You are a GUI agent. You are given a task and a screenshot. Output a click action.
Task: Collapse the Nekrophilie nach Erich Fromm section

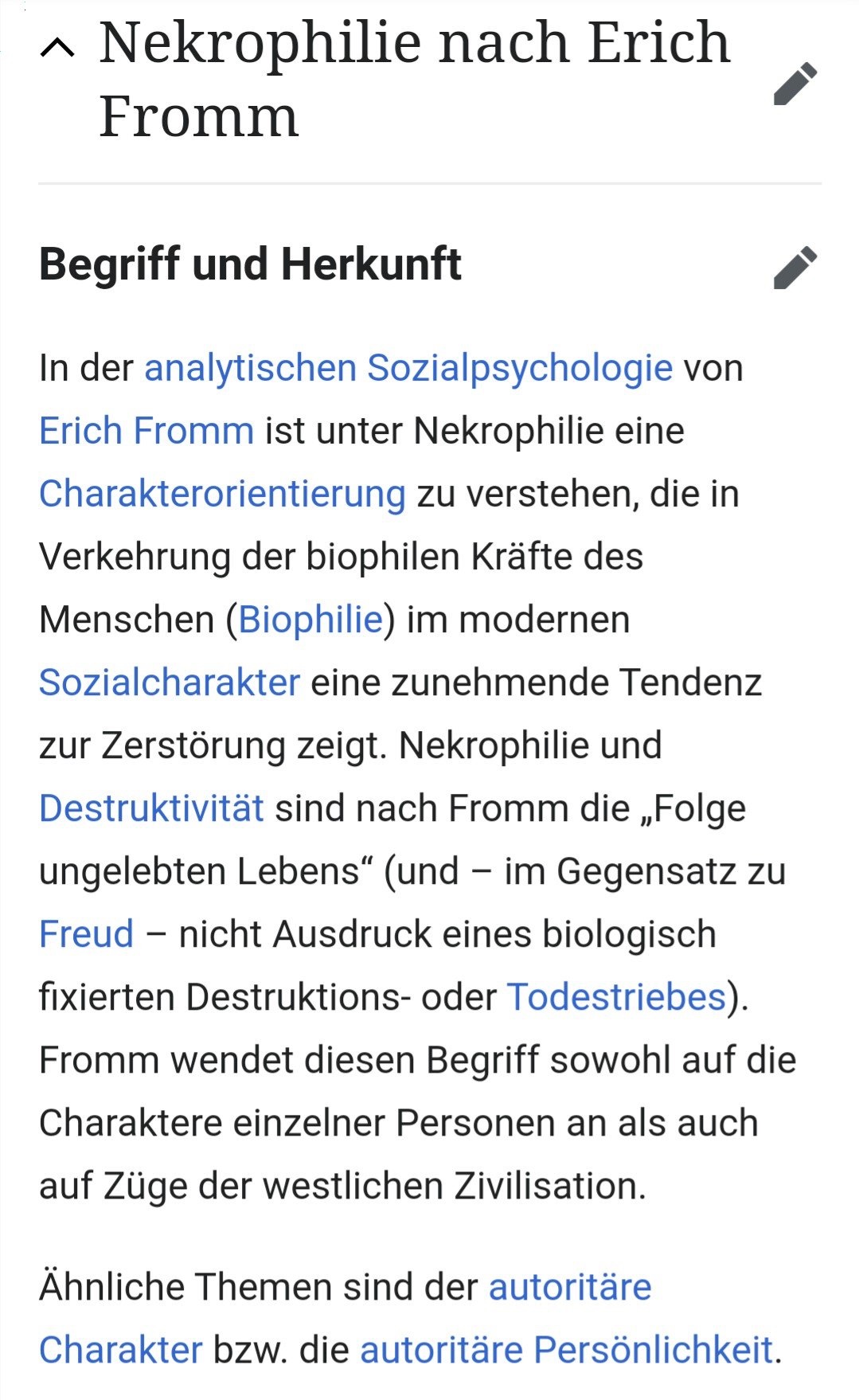point(57,49)
